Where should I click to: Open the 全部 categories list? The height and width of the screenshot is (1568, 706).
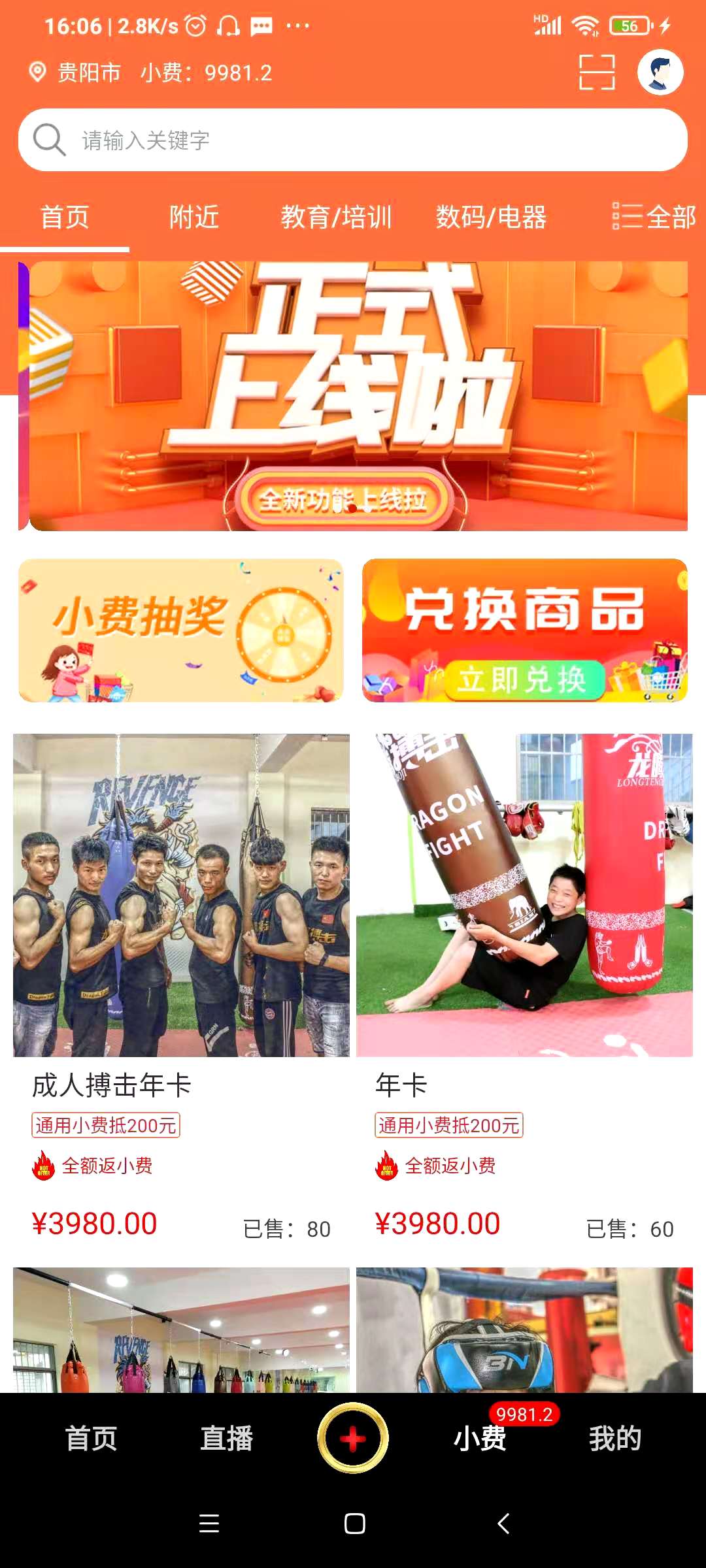coord(654,218)
